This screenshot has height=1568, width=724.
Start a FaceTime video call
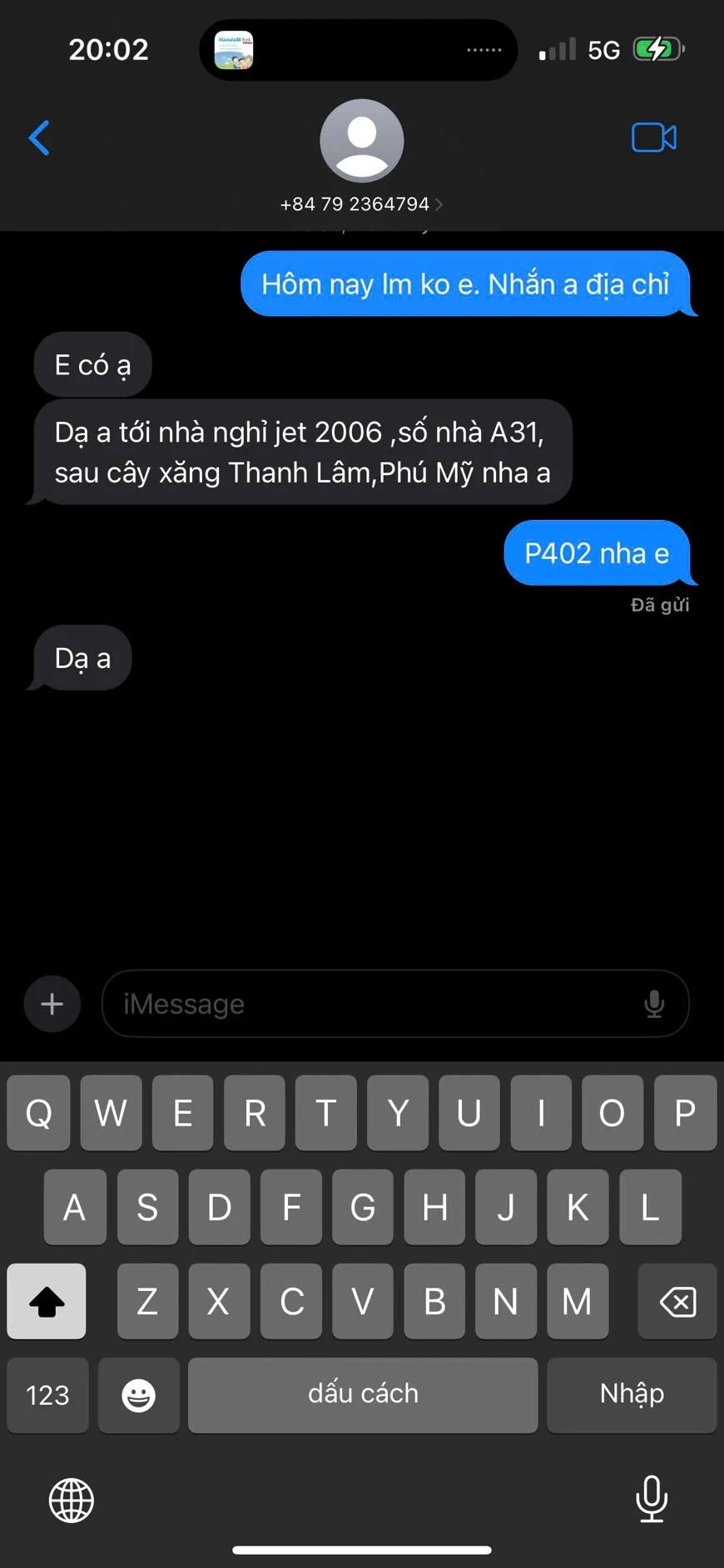click(x=654, y=137)
